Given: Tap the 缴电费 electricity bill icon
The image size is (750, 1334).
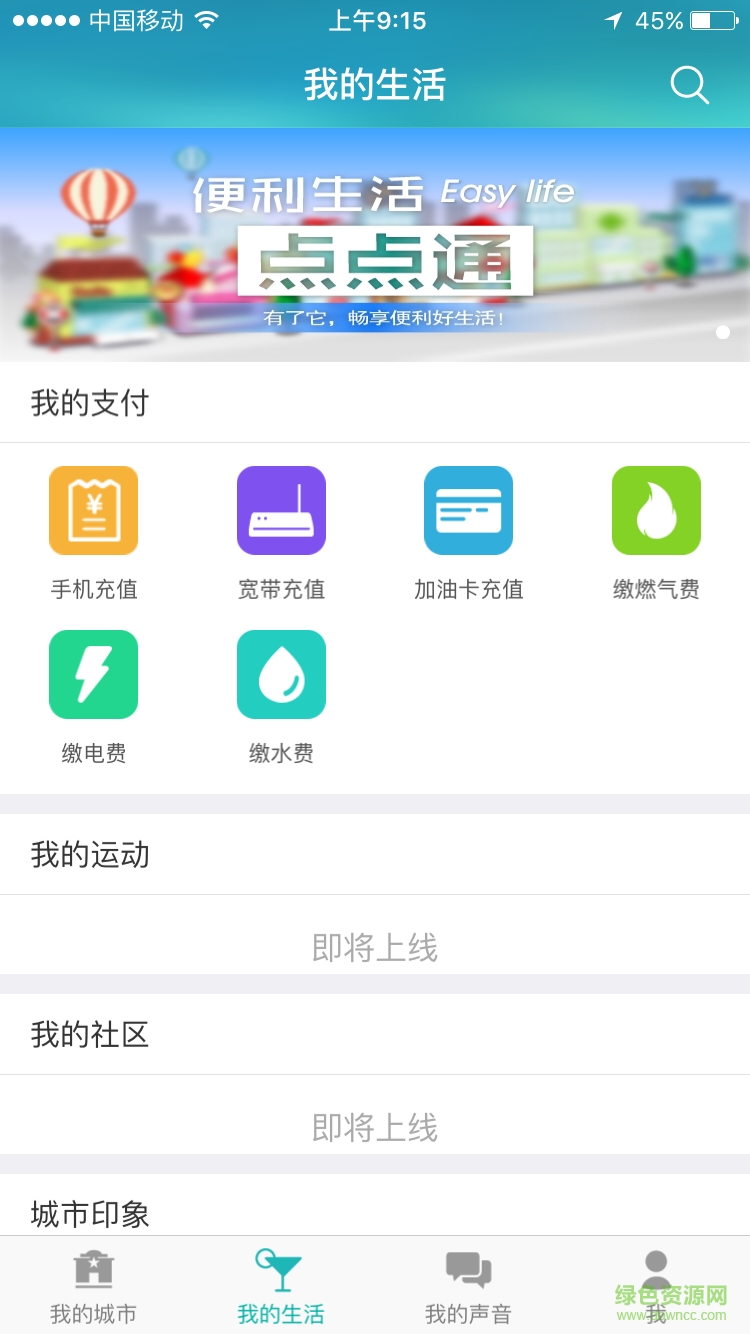Looking at the screenshot, I should (93, 674).
